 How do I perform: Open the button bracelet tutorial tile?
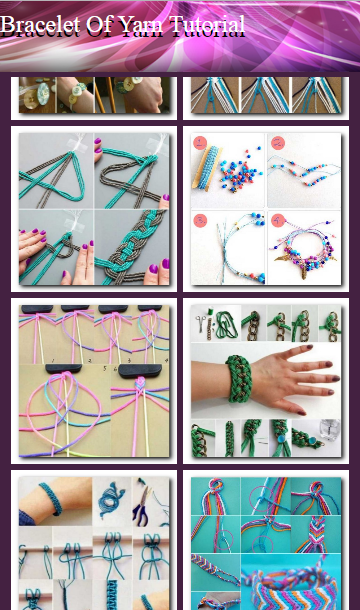(94, 96)
